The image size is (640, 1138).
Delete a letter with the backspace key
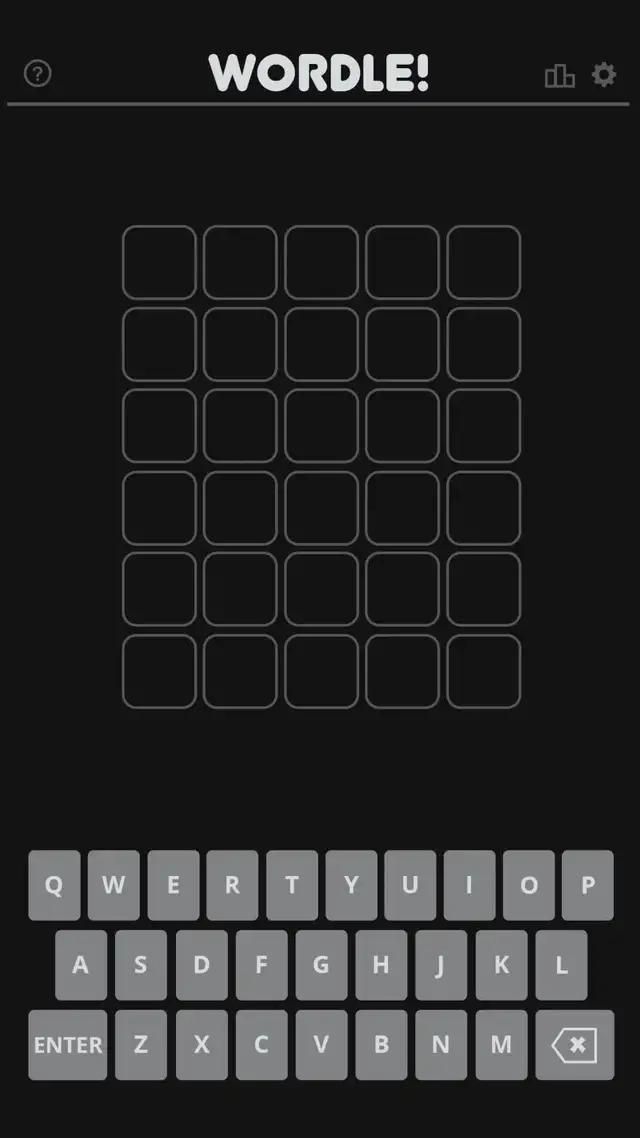pyautogui.click(x=574, y=1045)
